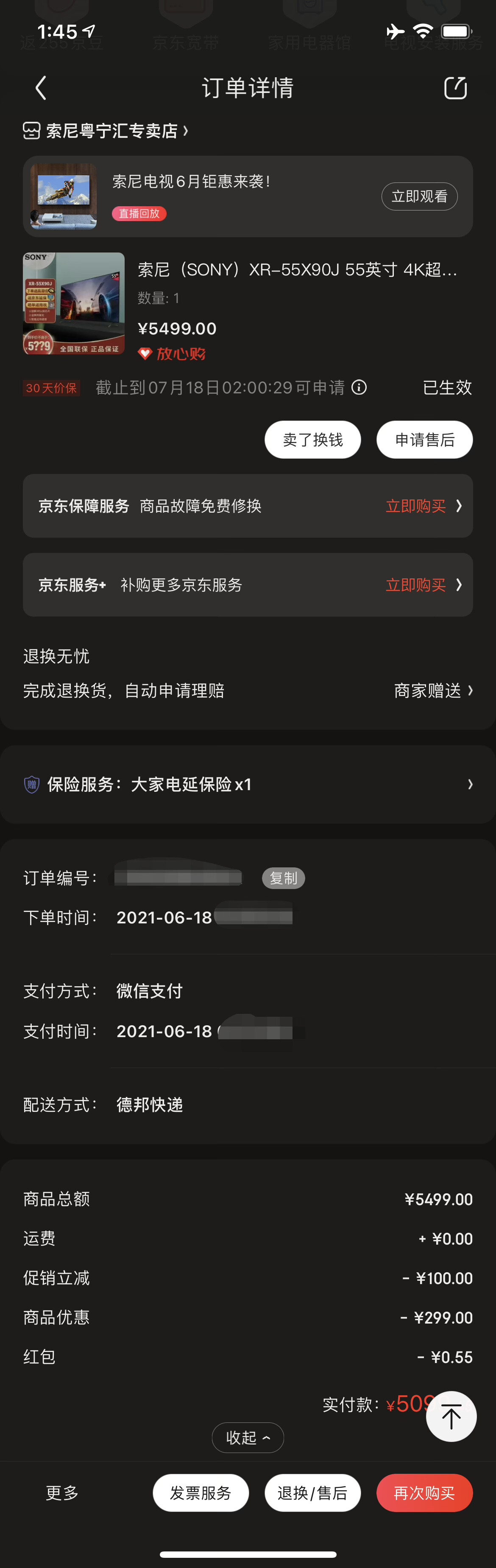496x1568 pixels.
Task: Open 京东服务+ to buy more services
Action: coord(423,585)
